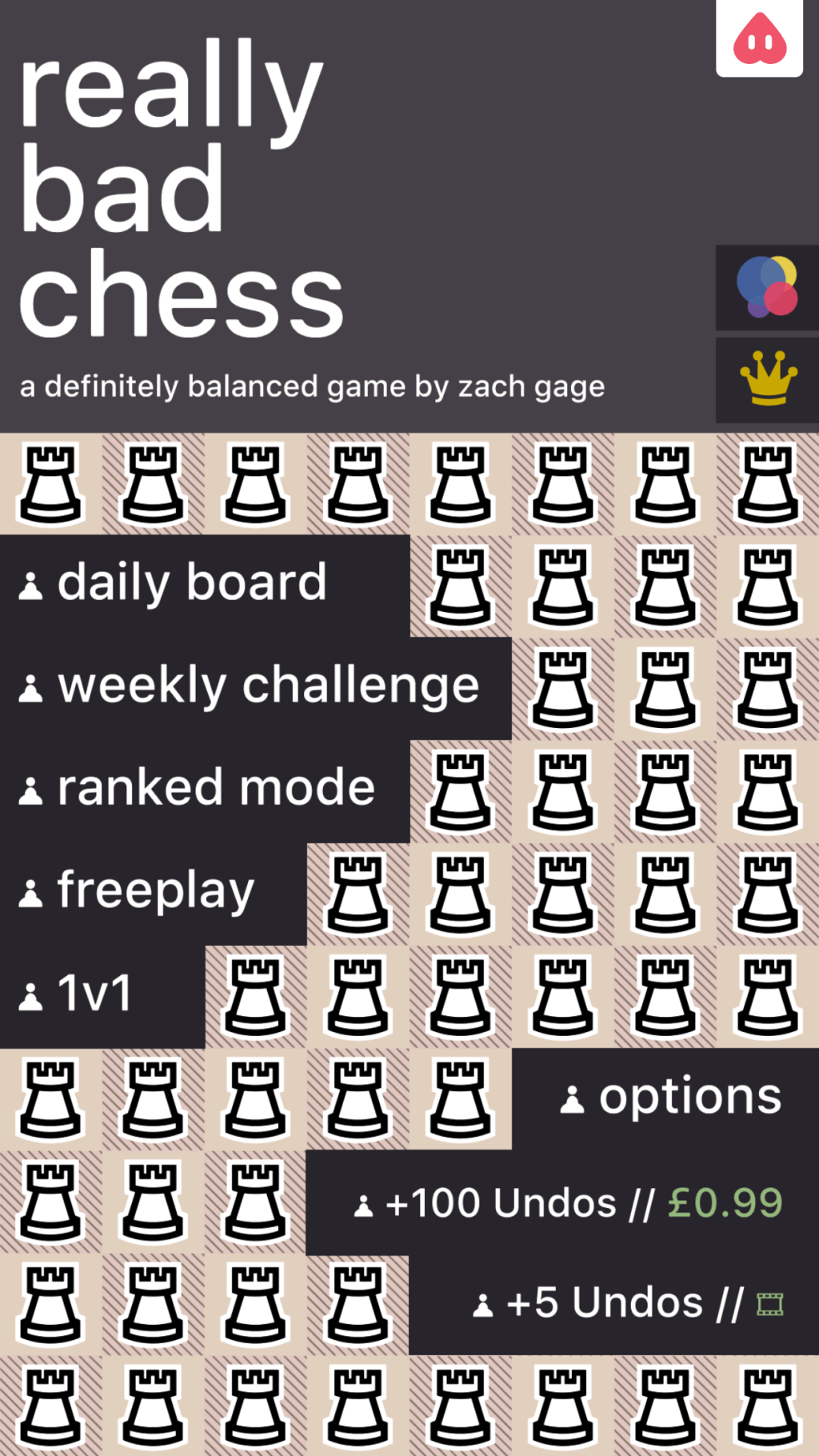Start ranked mode
The height and width of the screenshot is (1456, 819).
[214, 786]
